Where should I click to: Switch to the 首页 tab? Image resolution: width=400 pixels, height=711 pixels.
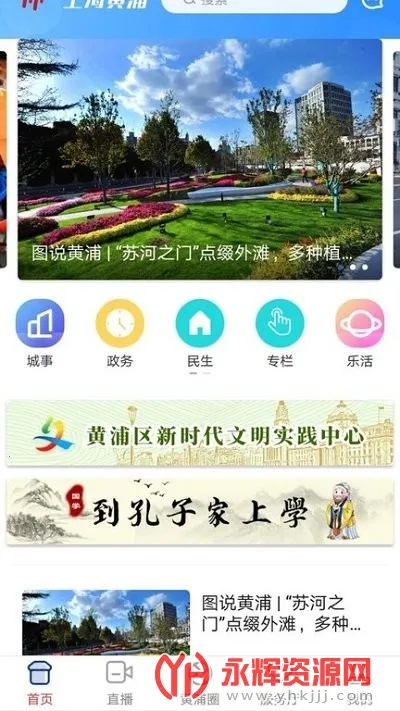pos(40,683)
